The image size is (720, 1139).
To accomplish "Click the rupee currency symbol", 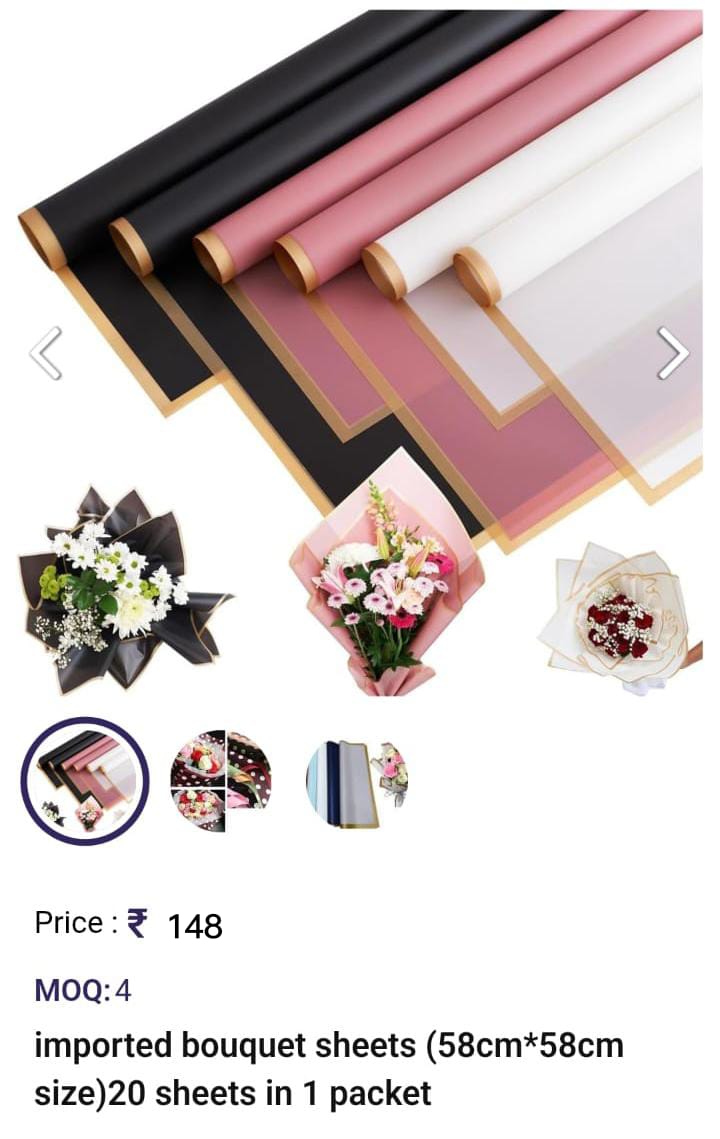I will coord(136,926).
